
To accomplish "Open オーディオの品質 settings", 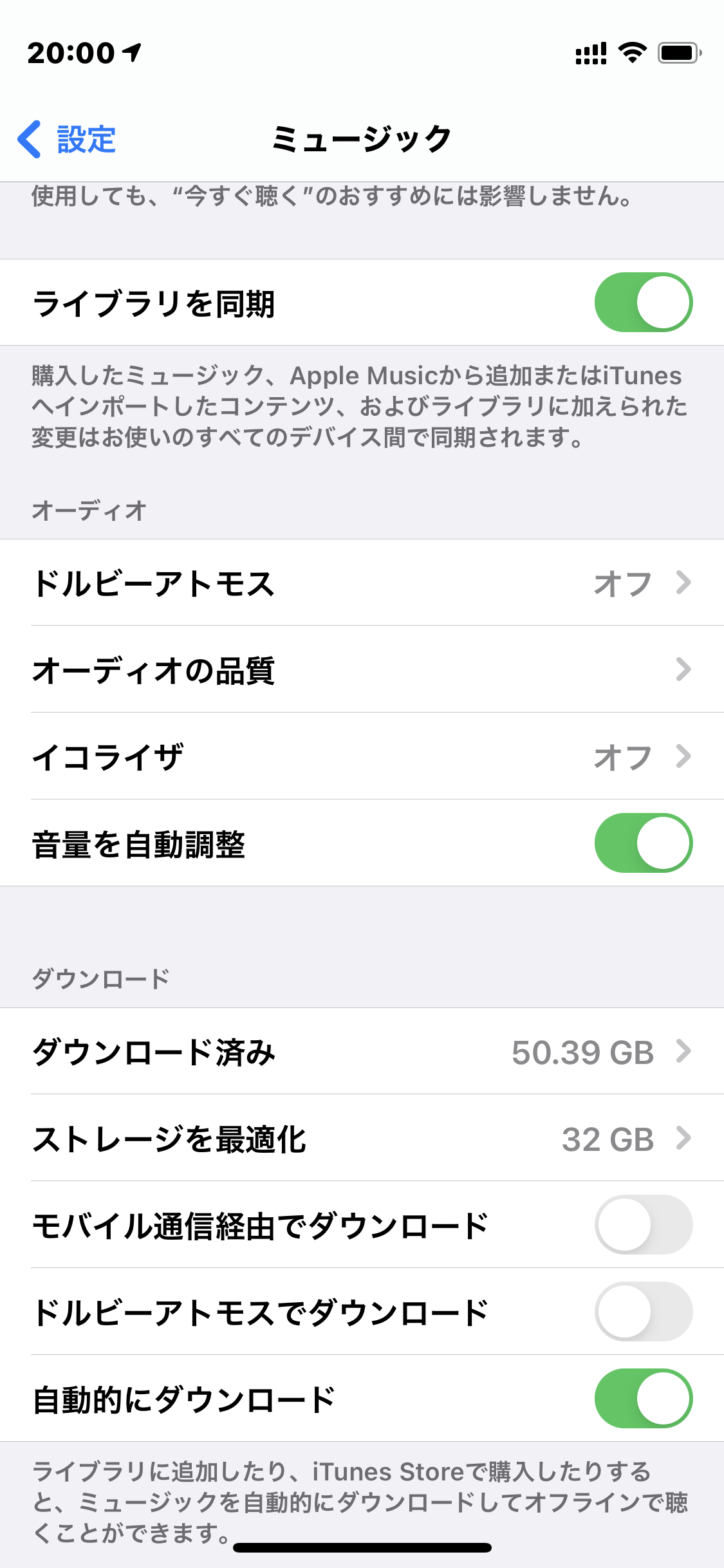I will pos(362,670).
